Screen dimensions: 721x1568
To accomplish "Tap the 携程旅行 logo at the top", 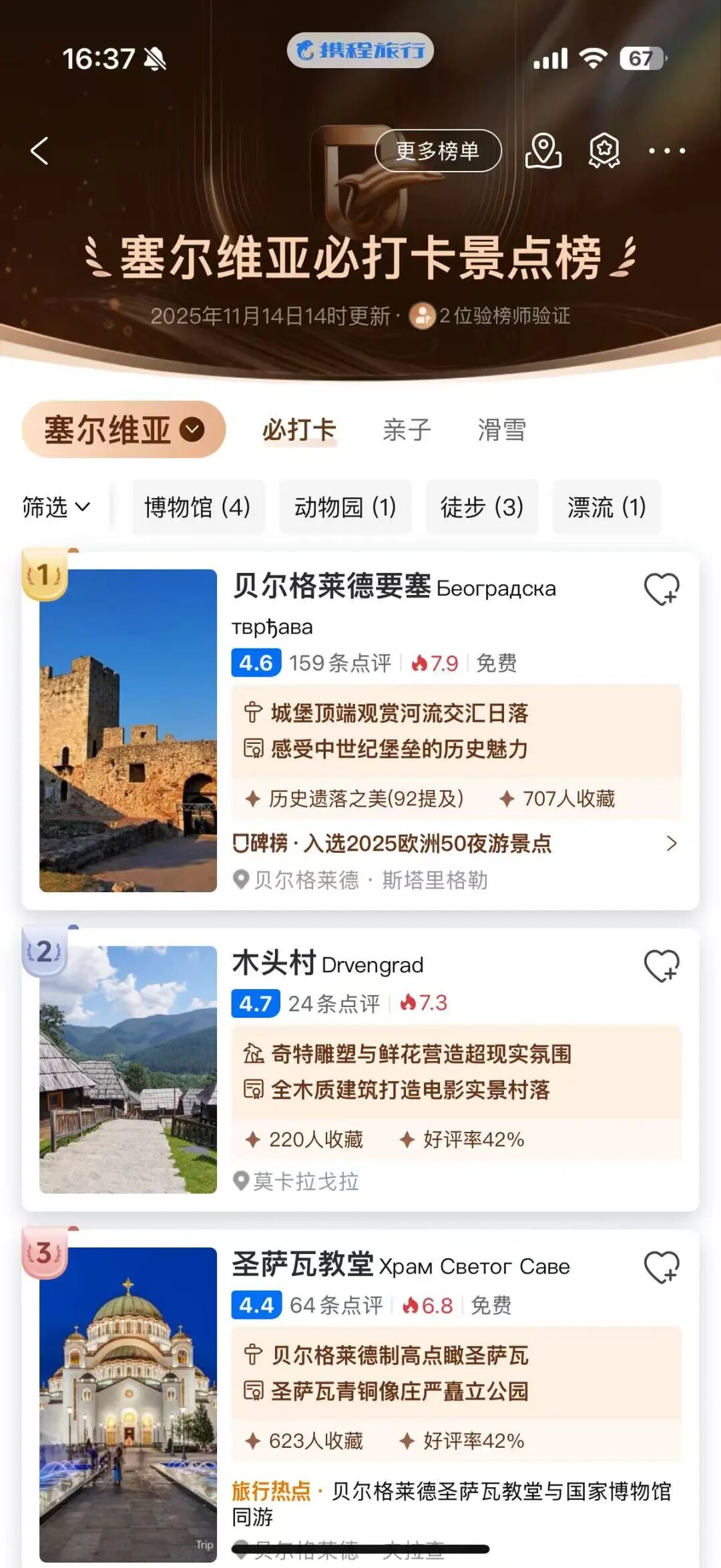I will coord(359,49).
